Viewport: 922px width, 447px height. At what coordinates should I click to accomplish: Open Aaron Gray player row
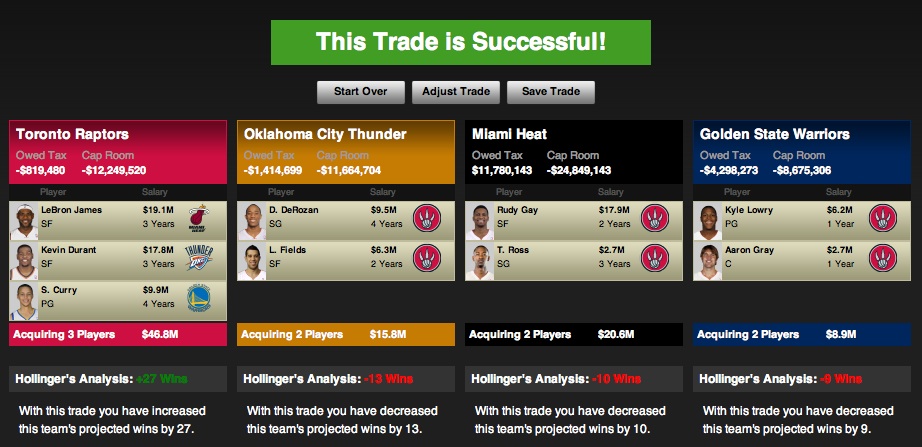click(x=802, y=259)
